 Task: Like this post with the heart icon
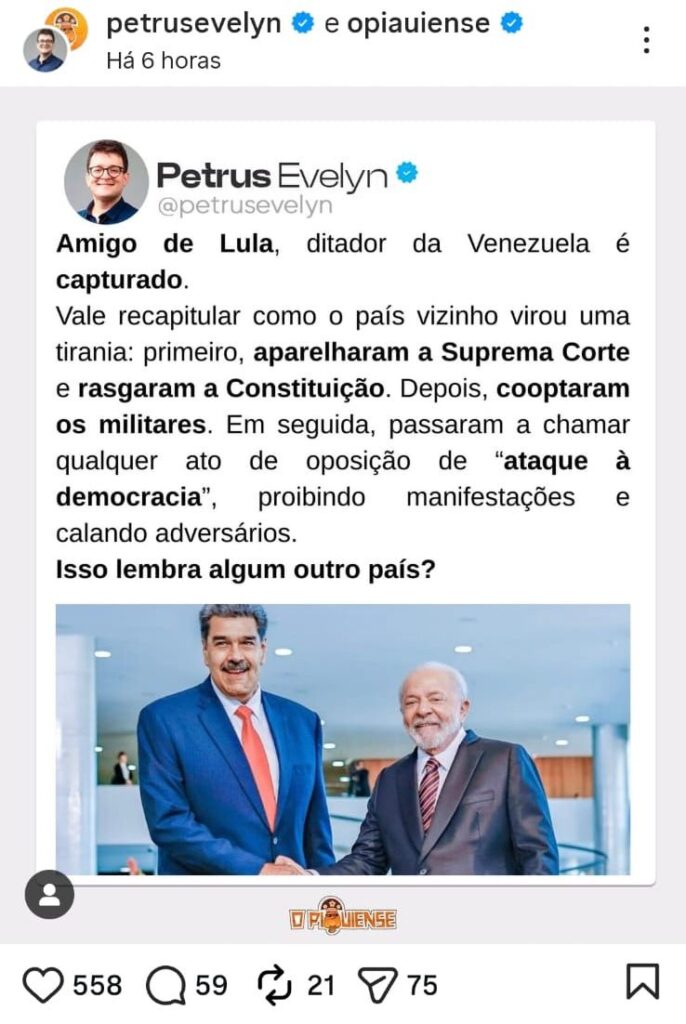43,985
